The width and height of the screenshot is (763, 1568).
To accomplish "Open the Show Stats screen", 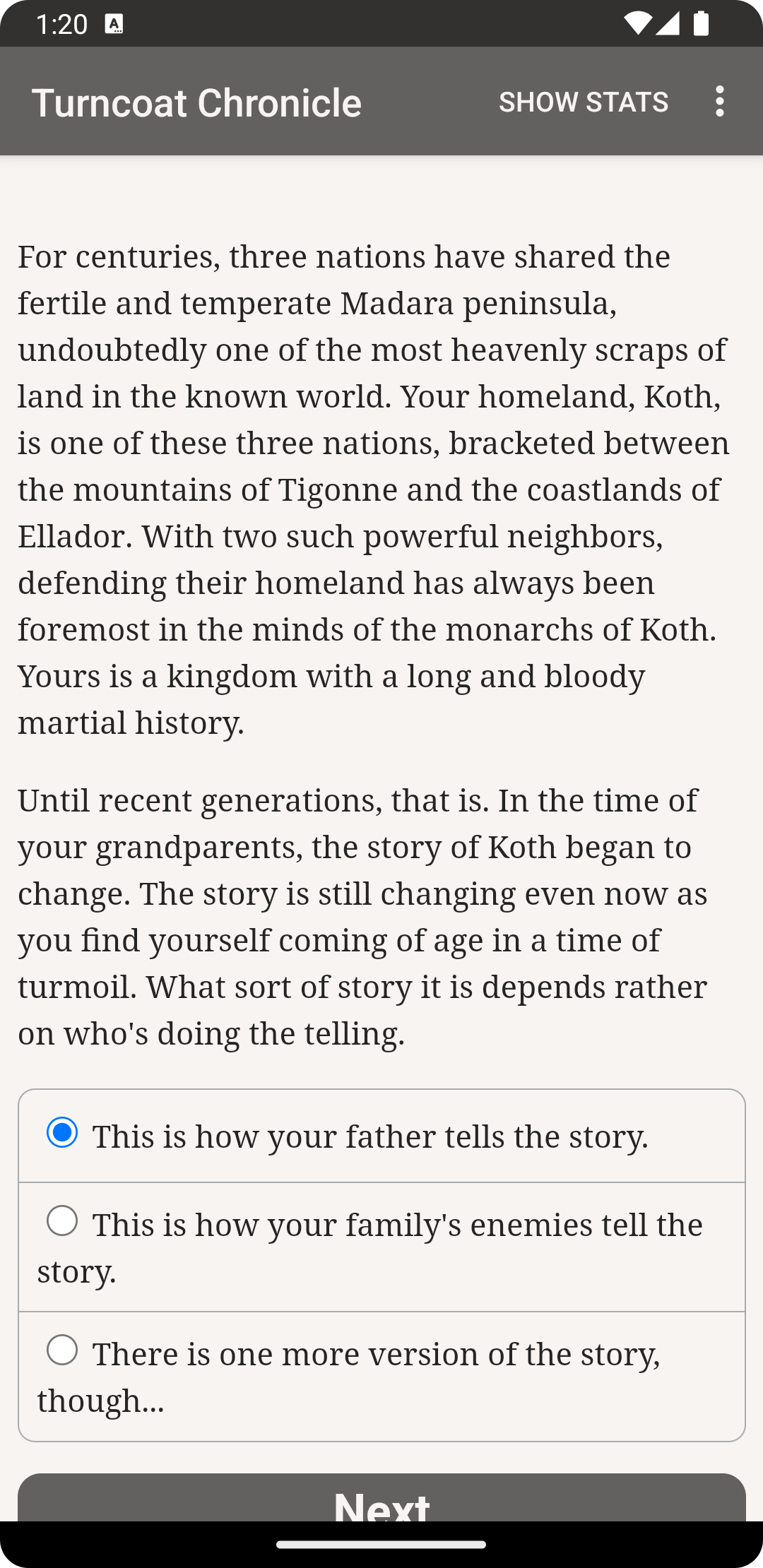I will 583,102.
